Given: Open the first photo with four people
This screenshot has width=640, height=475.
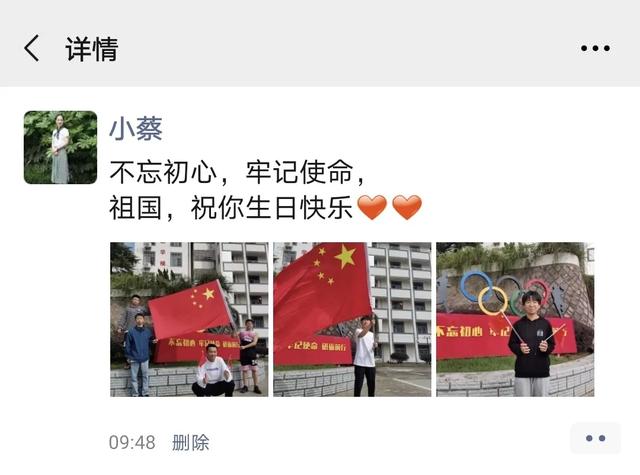Looking at the screenshot, I should click(188, 319).
